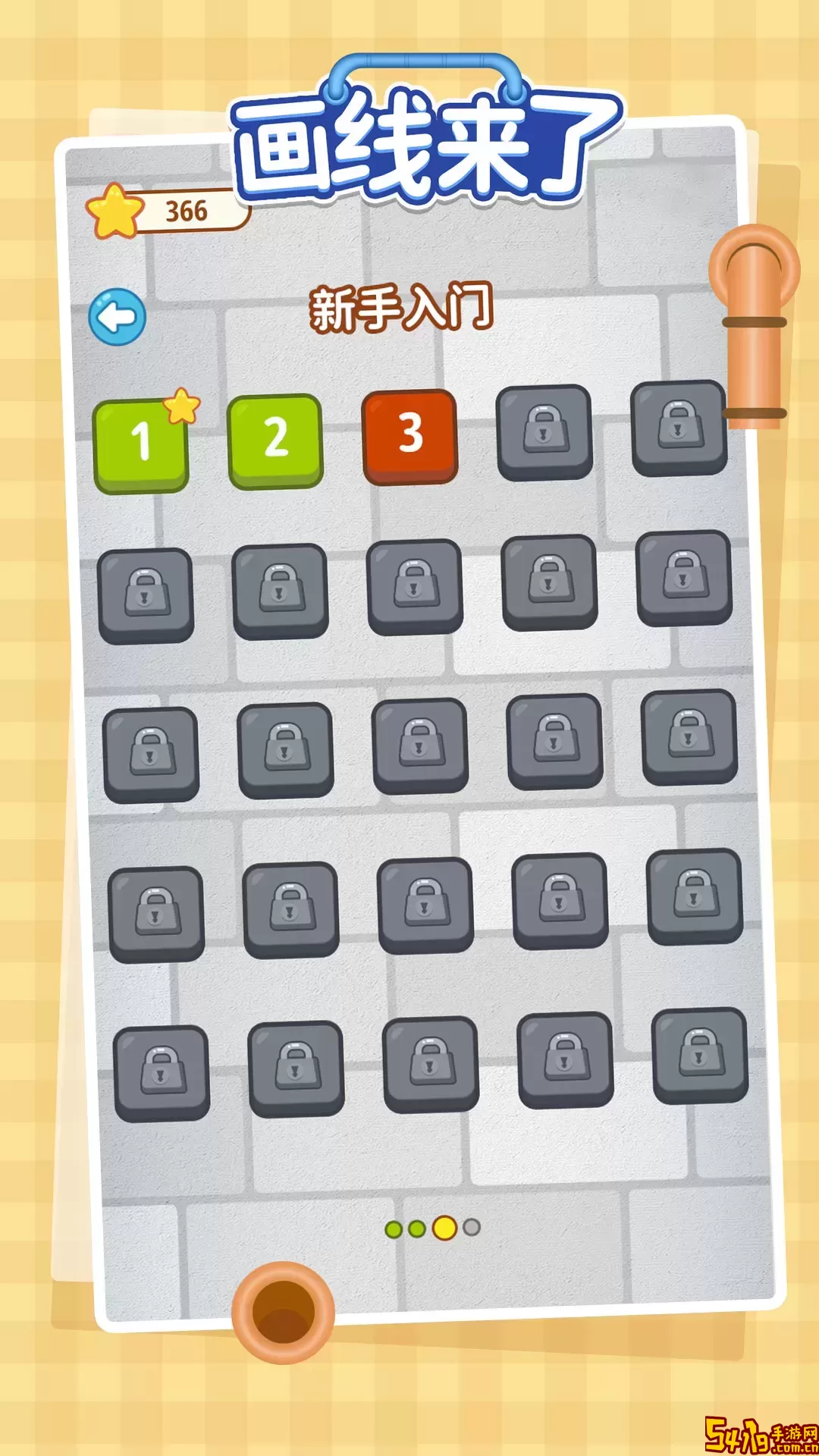Tap the blue back arrow button
The width and height of the screenshot is (819, 1456).
coord(118,317)
